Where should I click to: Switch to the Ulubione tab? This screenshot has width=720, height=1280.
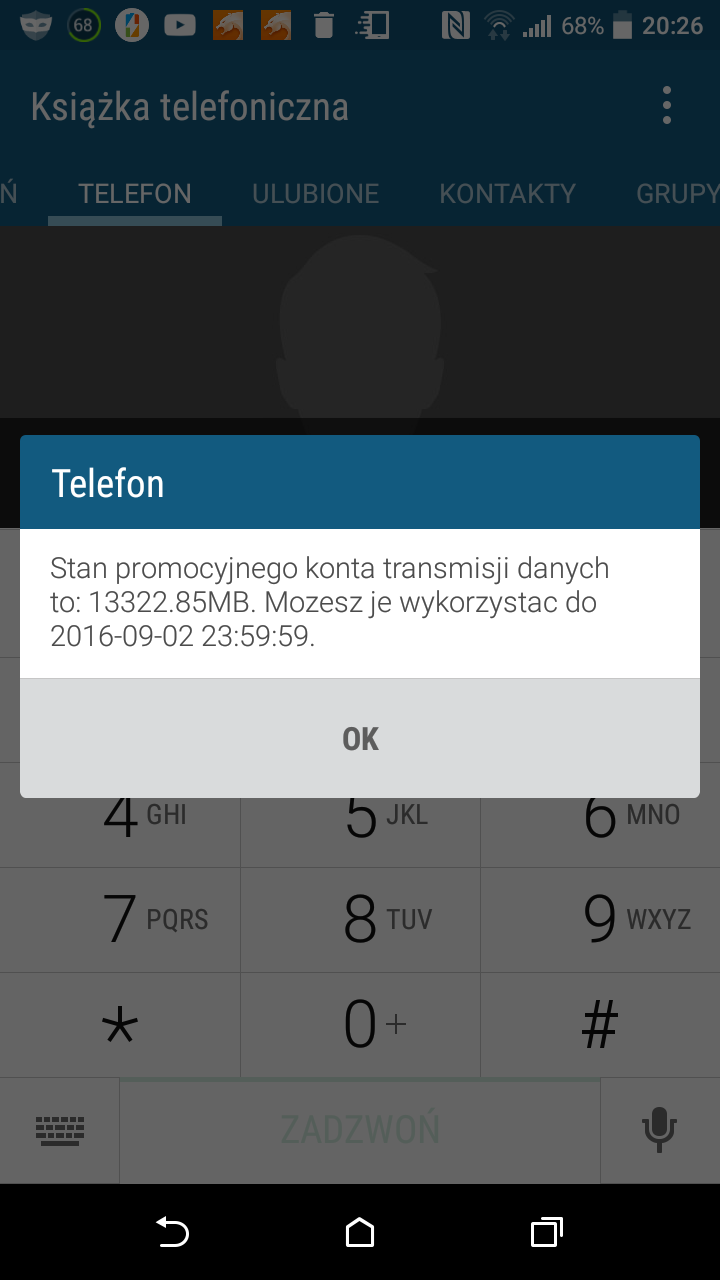coord(315,193)
